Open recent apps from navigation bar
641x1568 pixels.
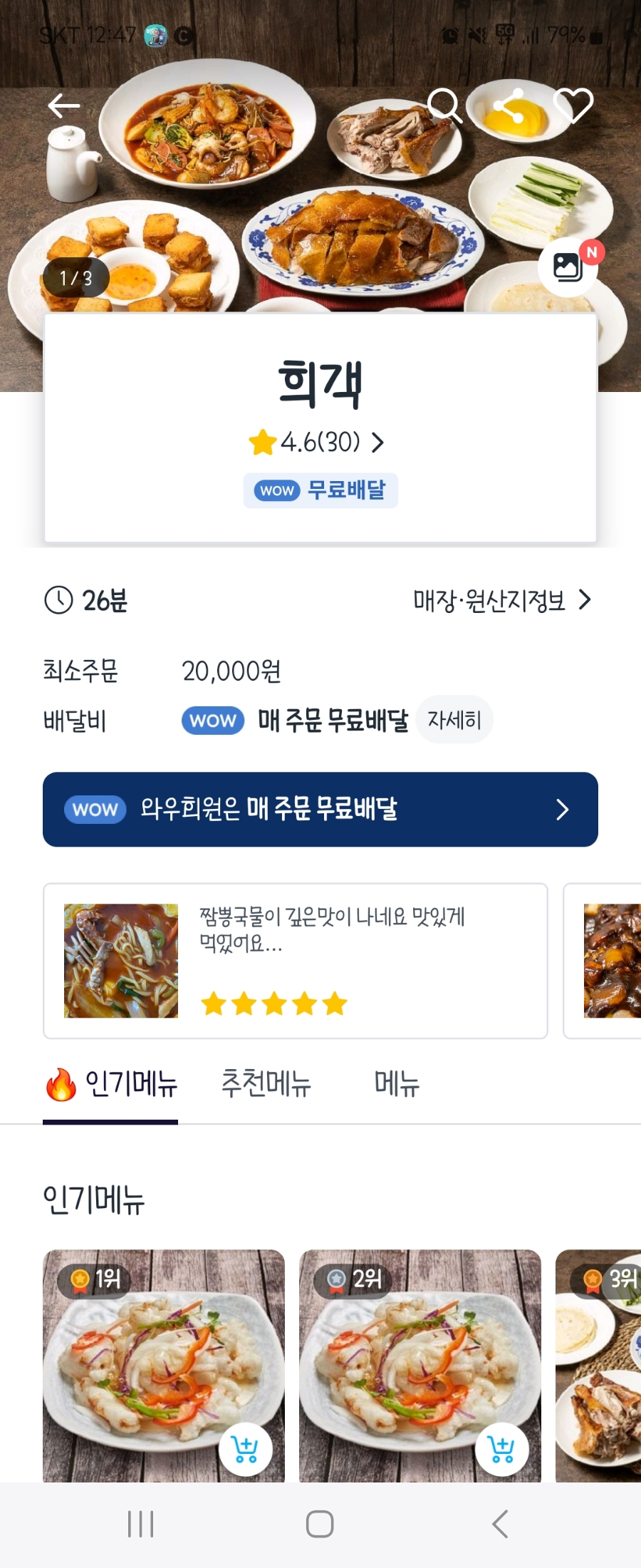(140, 1525)
